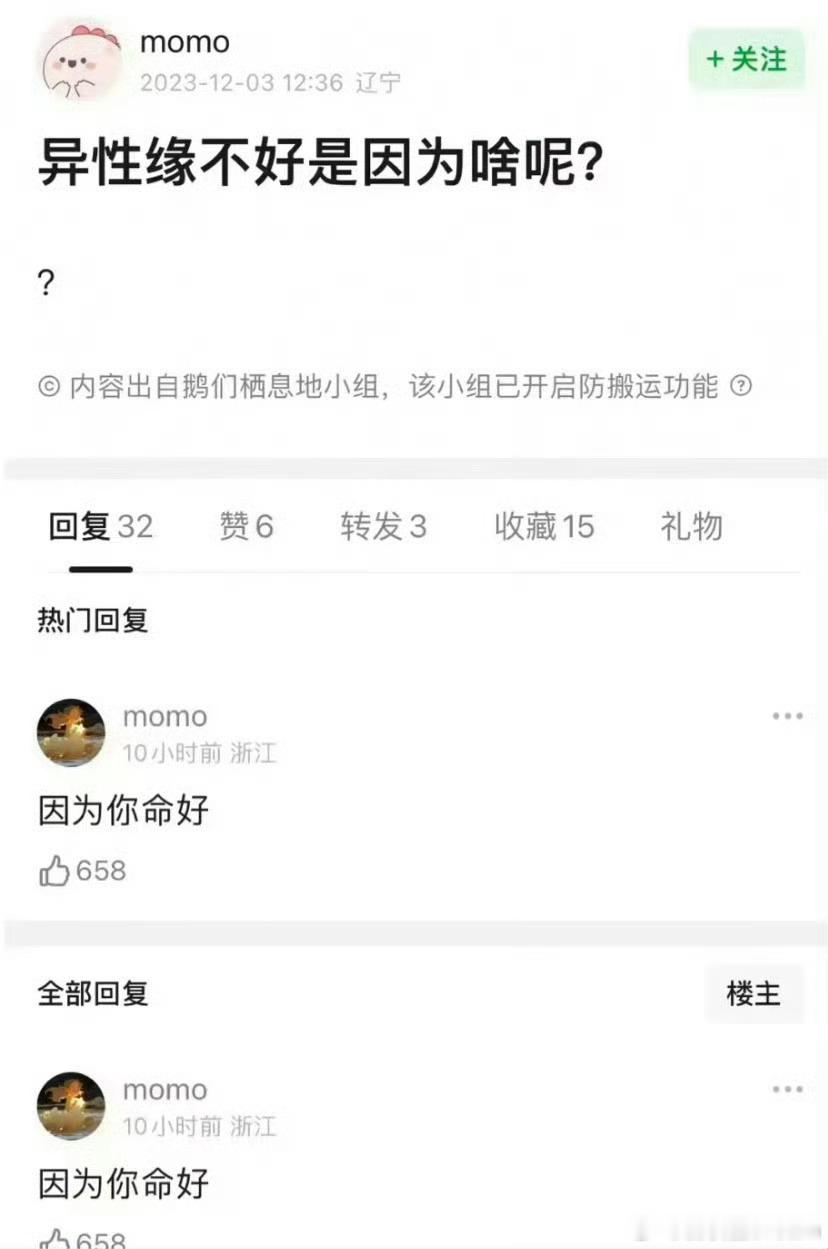Click the commenter momo's avatar in hot replies
The image size is (828, 1249).
(x=70, y=733)
